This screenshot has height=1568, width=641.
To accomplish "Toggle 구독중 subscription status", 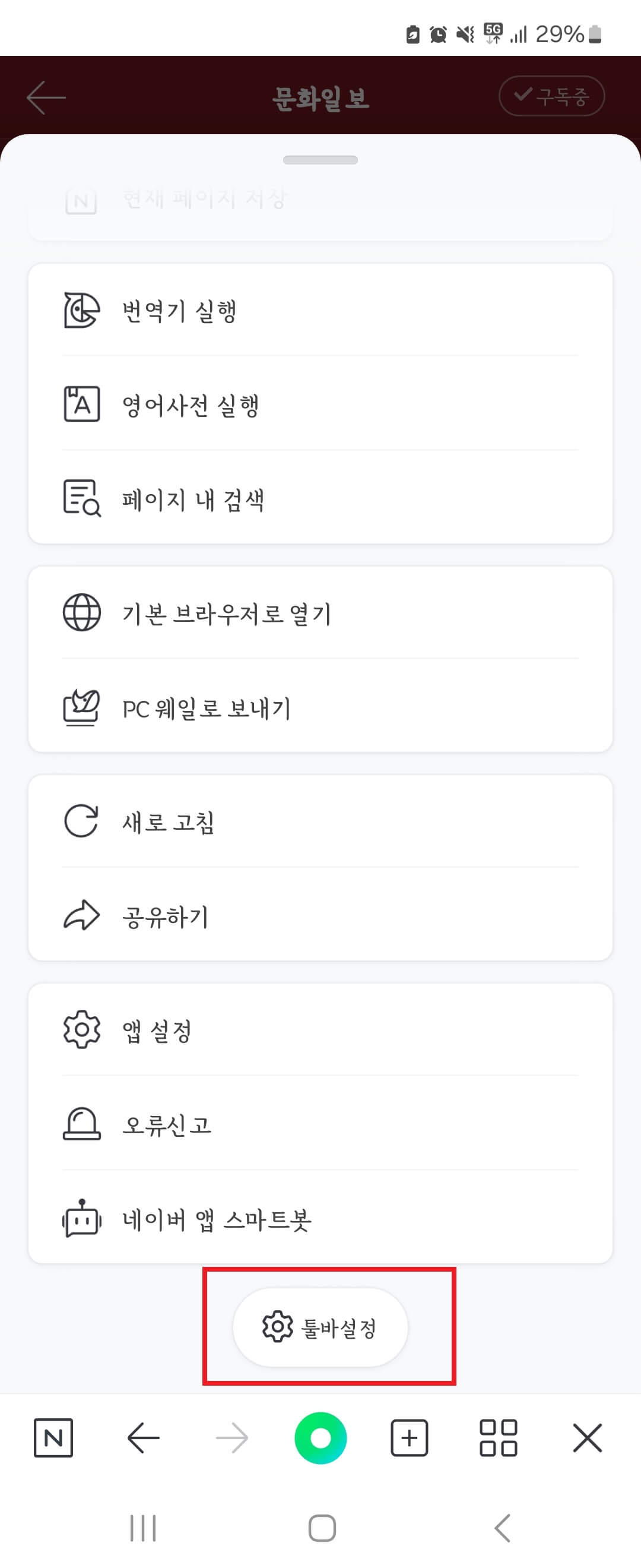I will click(551, 96).
